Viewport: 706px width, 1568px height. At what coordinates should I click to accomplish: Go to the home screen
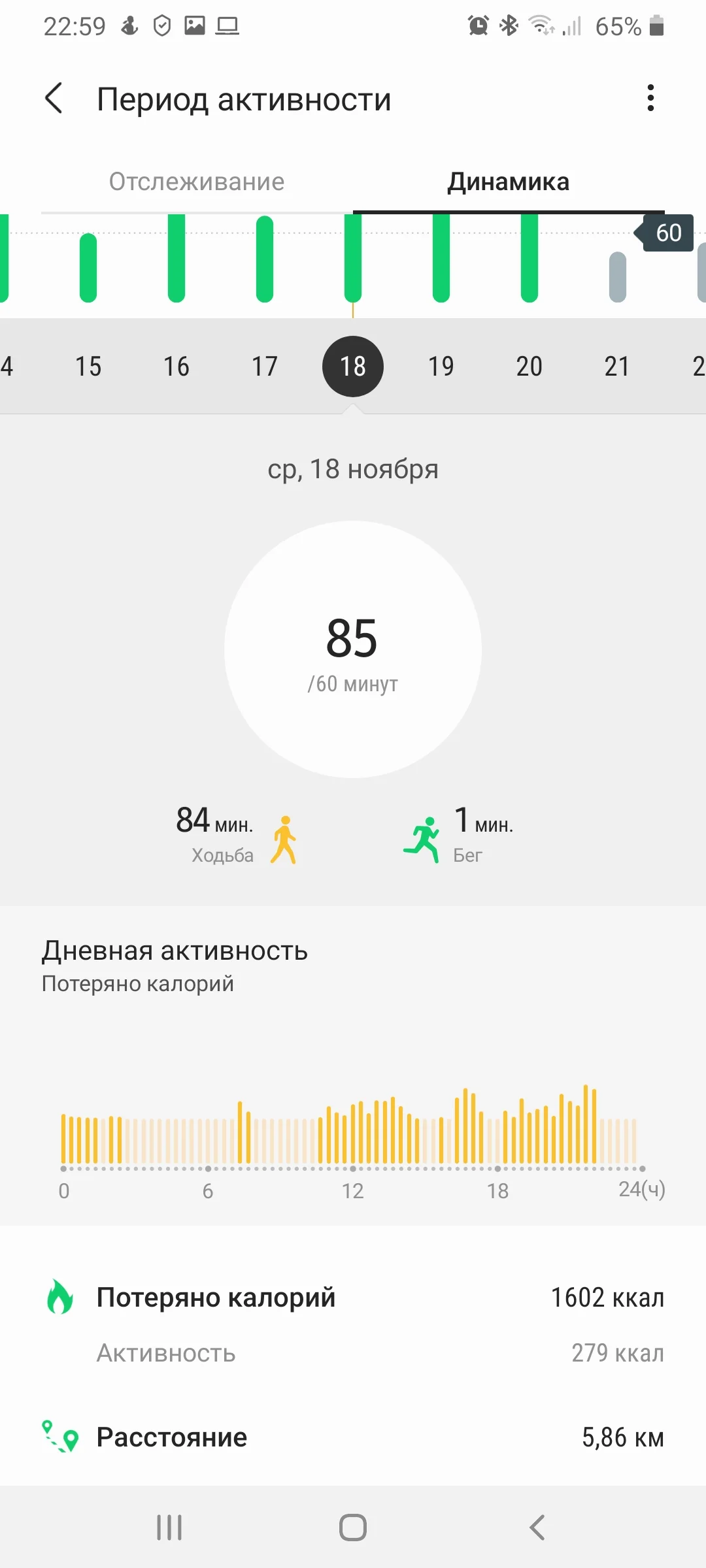point(353,1527)
